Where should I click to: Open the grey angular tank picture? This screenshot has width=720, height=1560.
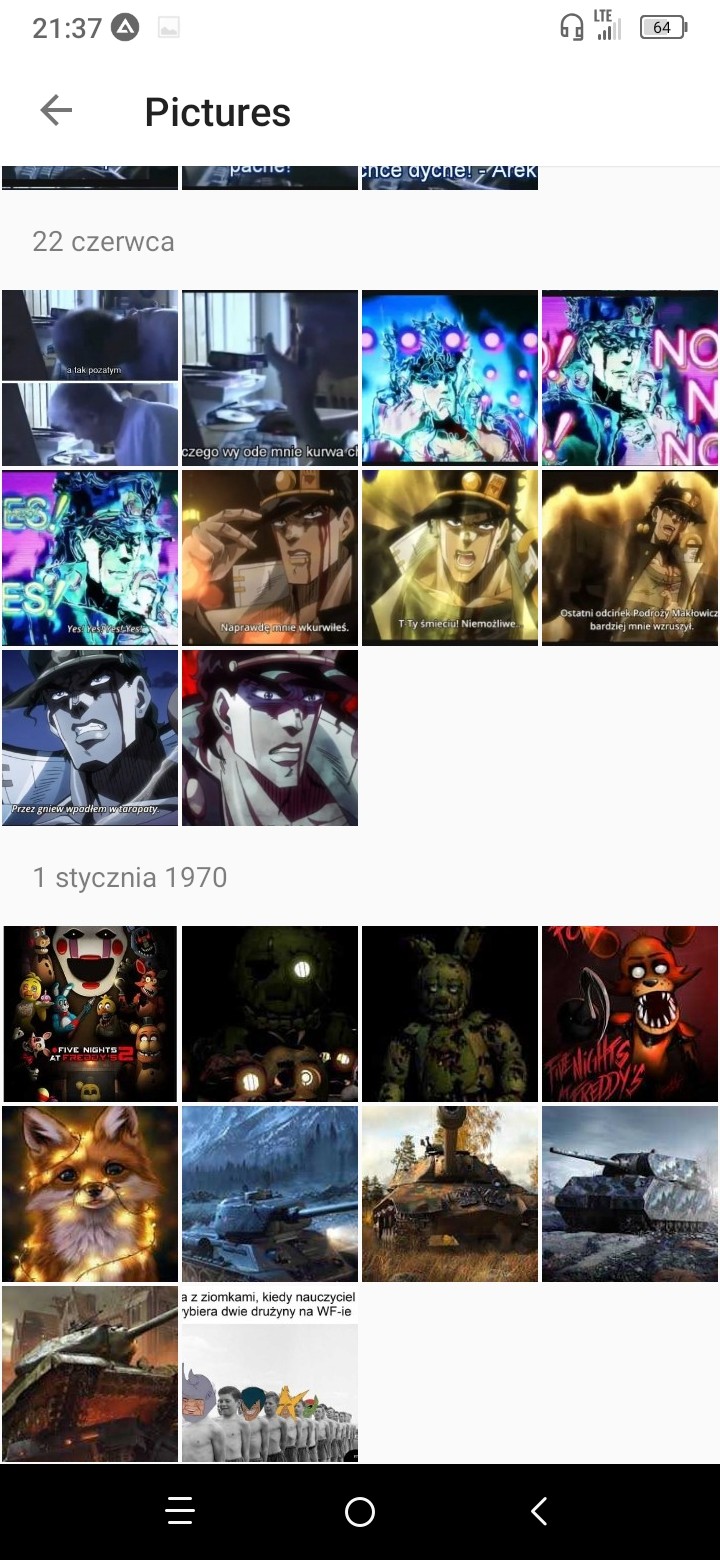click(x=630, y=1194)
